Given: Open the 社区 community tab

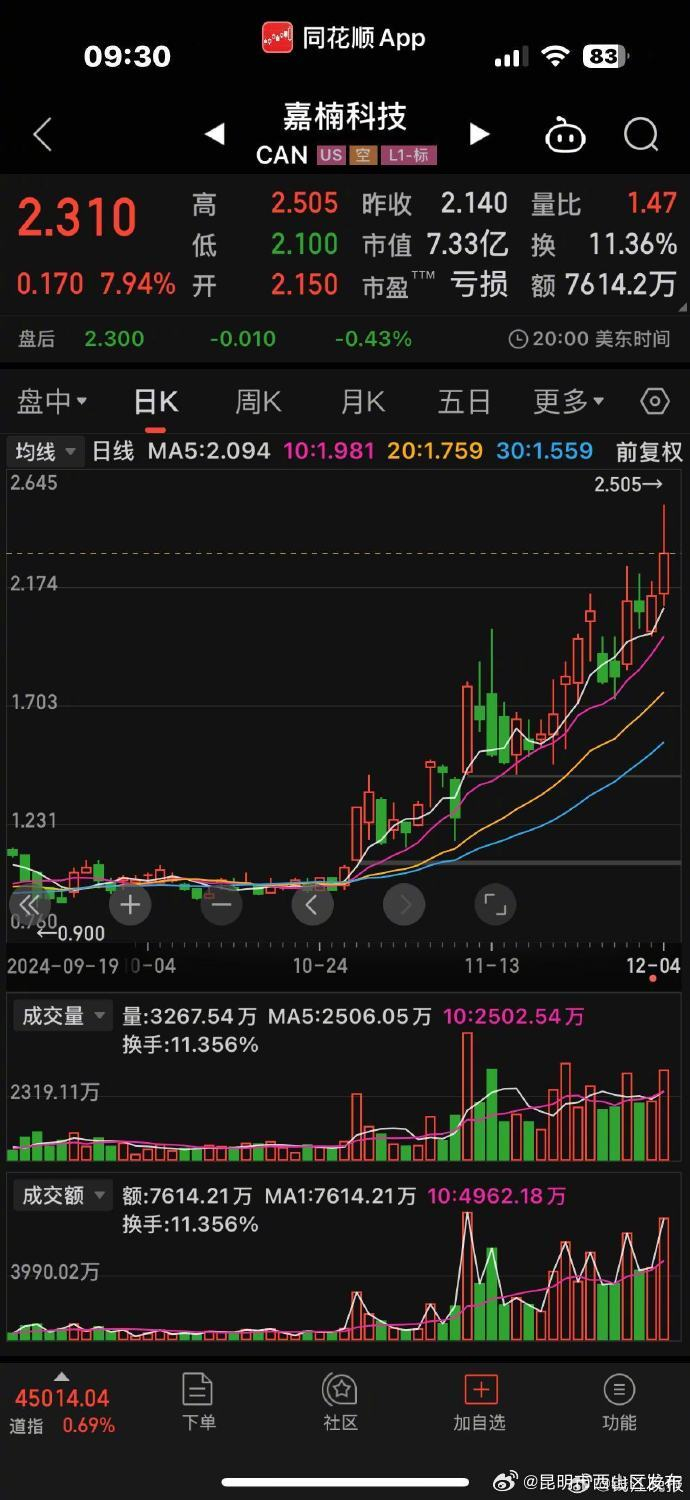Looking at the screenshot, I should pos(340,1401).
